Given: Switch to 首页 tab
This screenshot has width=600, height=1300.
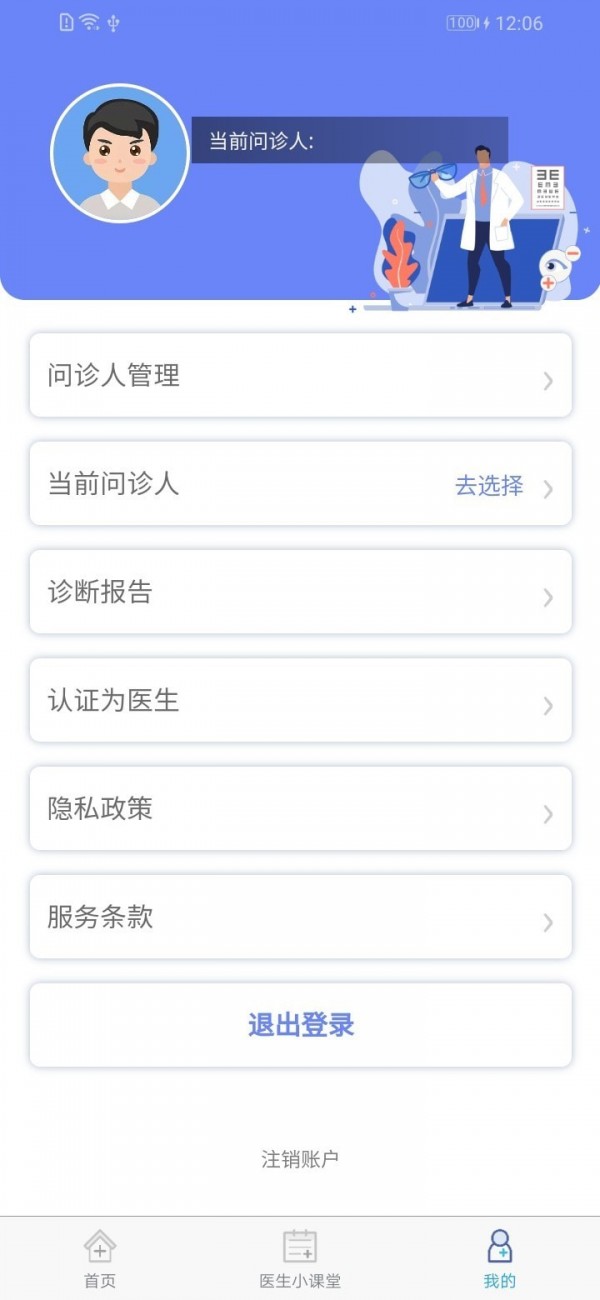Looking at the screenshot, I should click(x=100, y=1259).
